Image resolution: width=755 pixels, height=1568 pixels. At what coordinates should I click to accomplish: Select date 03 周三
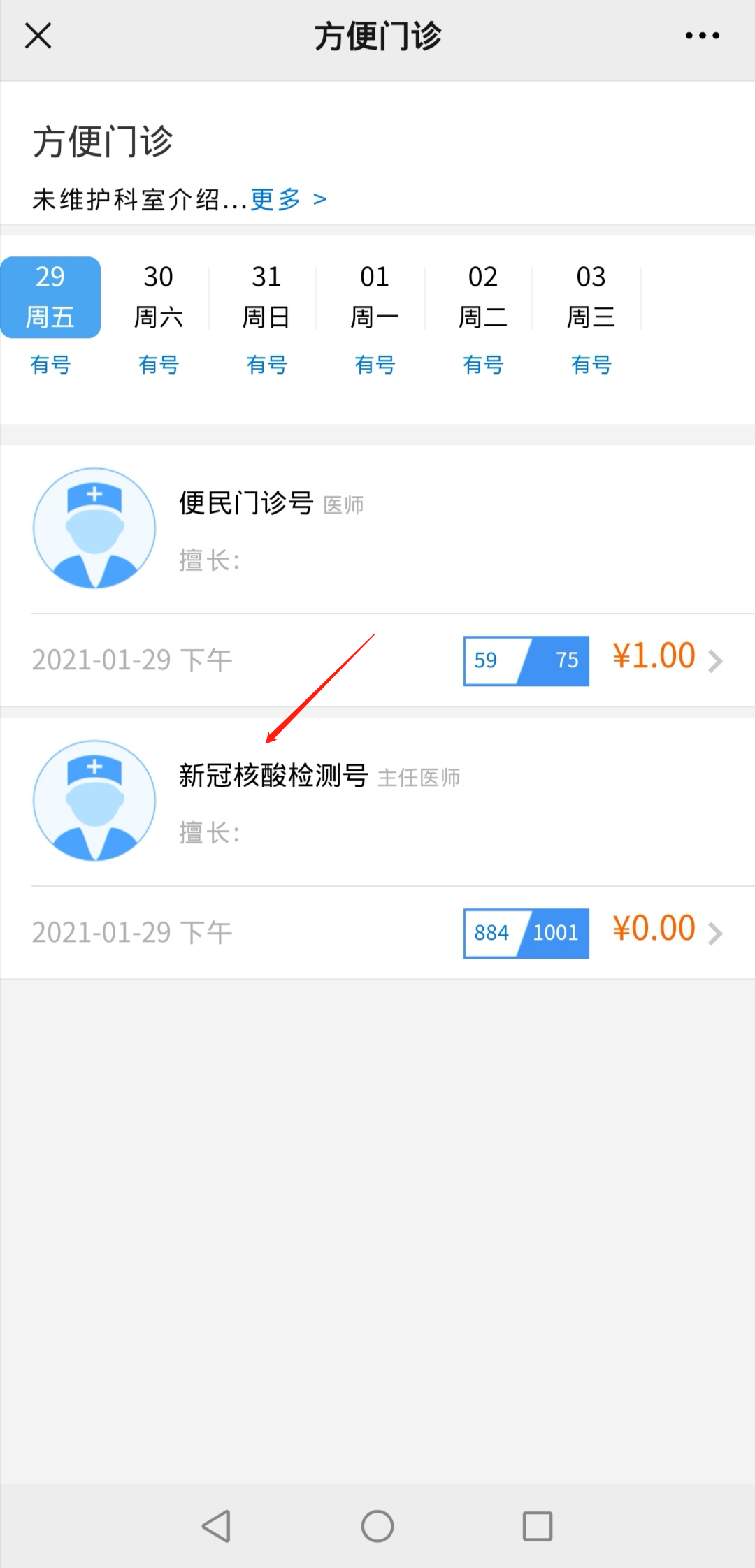tap(591, 298)
